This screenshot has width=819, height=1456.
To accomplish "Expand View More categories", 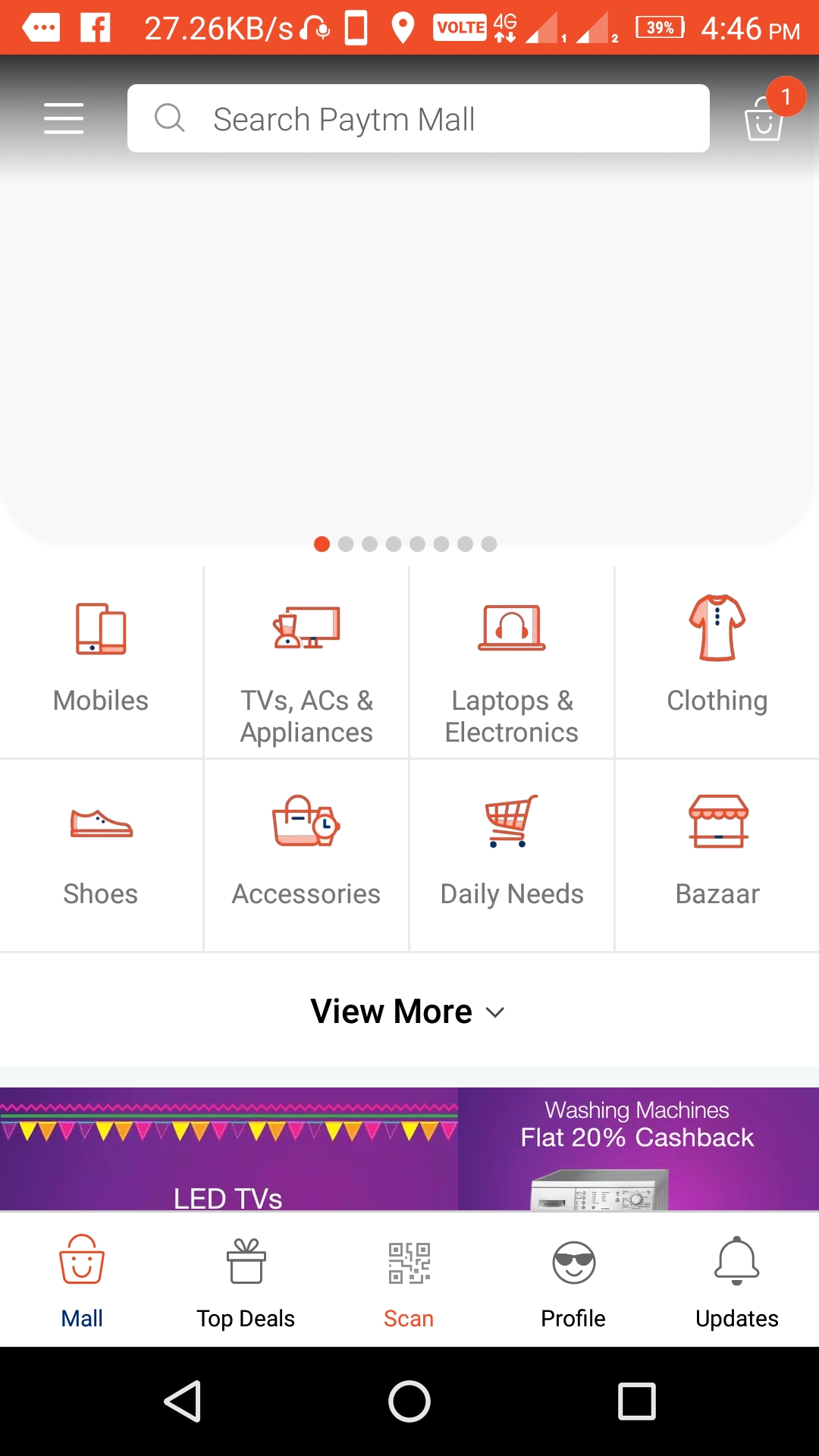I will click(408, 1012).
